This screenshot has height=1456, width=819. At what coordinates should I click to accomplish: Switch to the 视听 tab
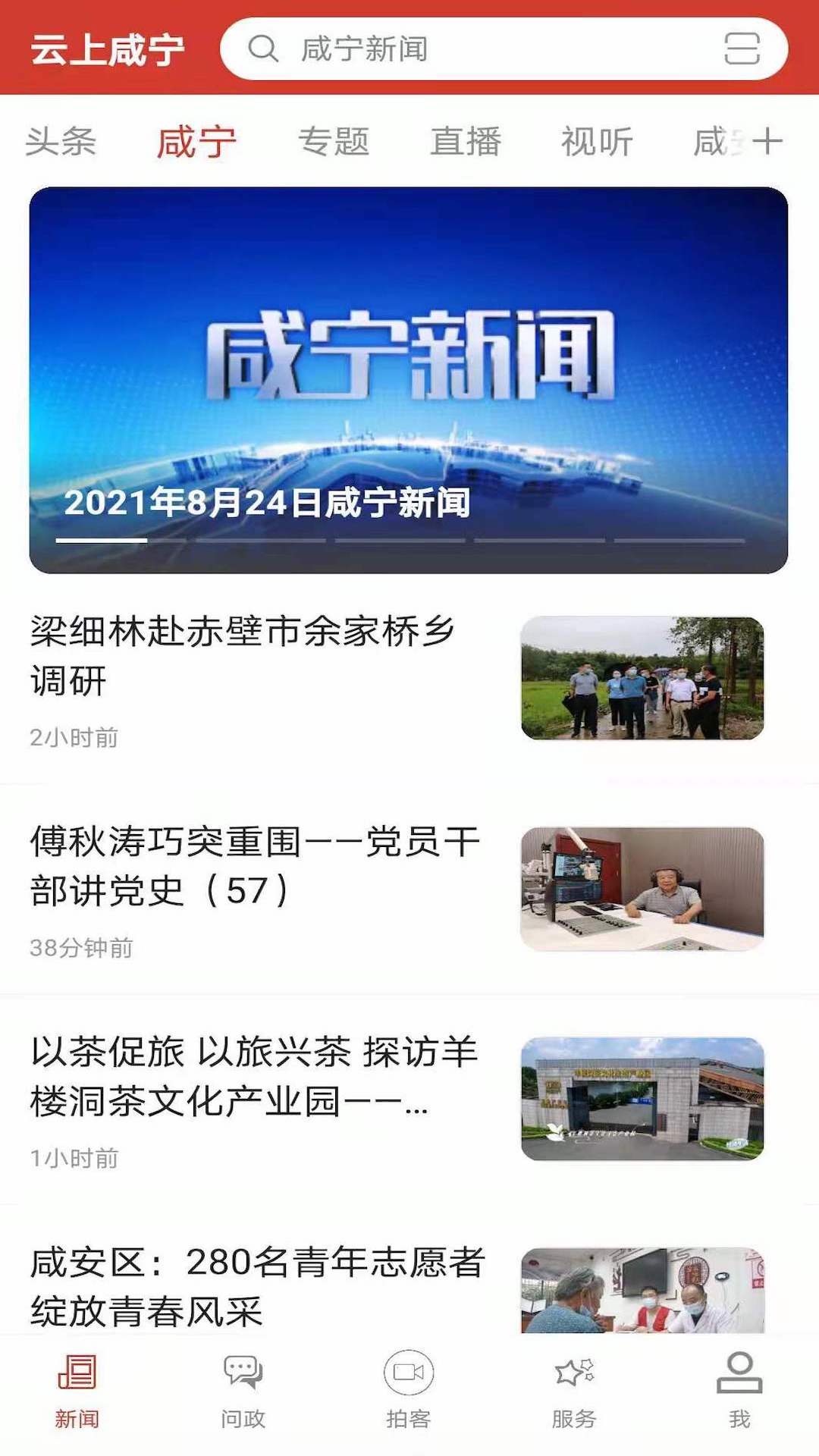(597, 142)
